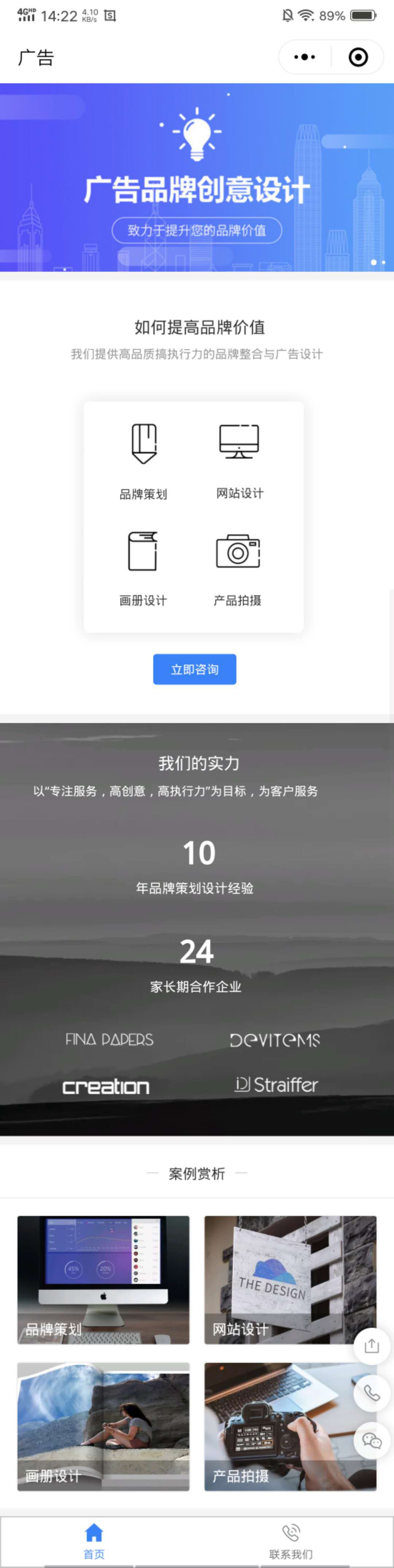Tap the floating share button
This screenshot has width=394, height=1568.
[371, 1346]
